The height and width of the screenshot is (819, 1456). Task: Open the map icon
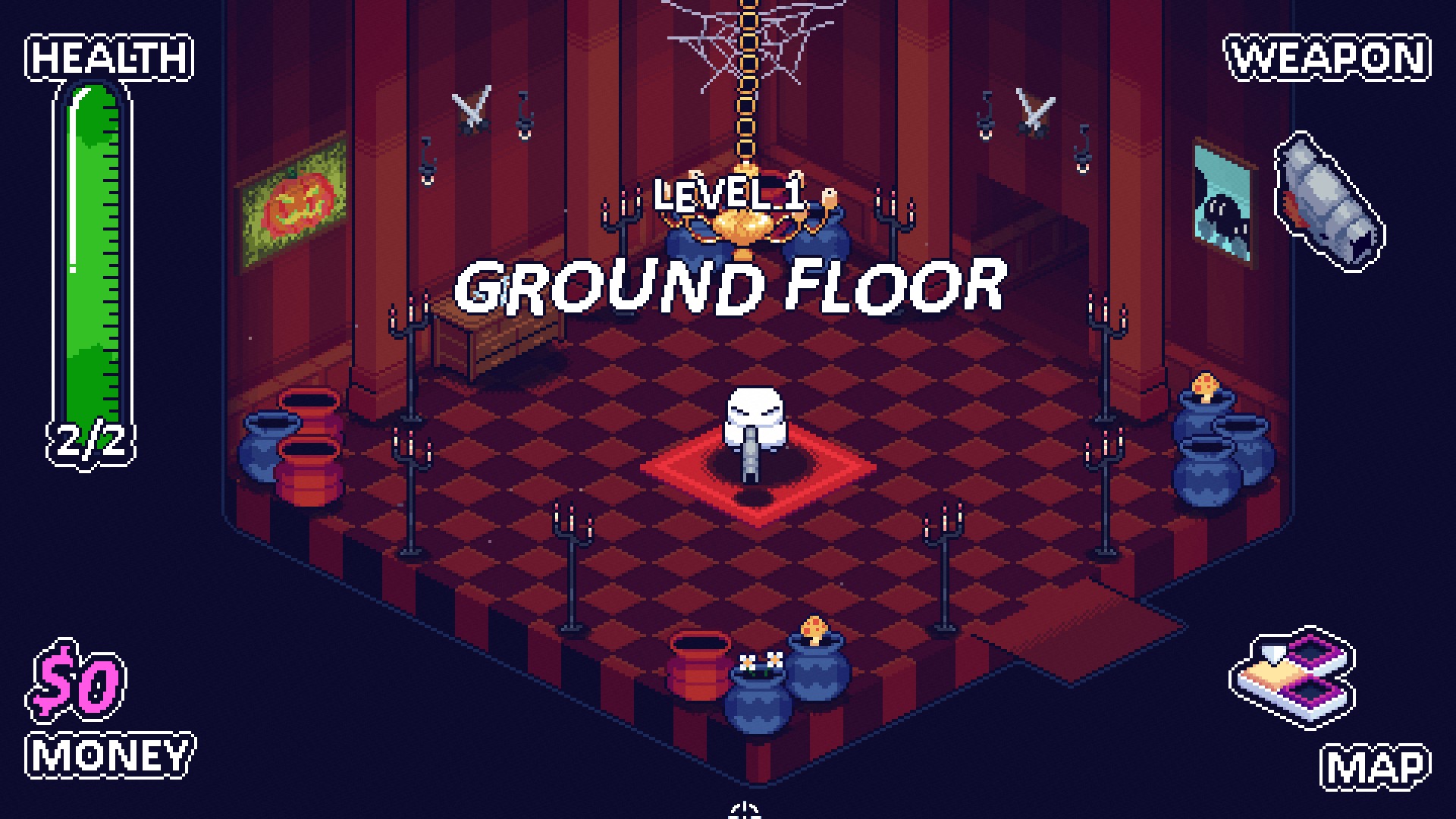pos(1293,677)
